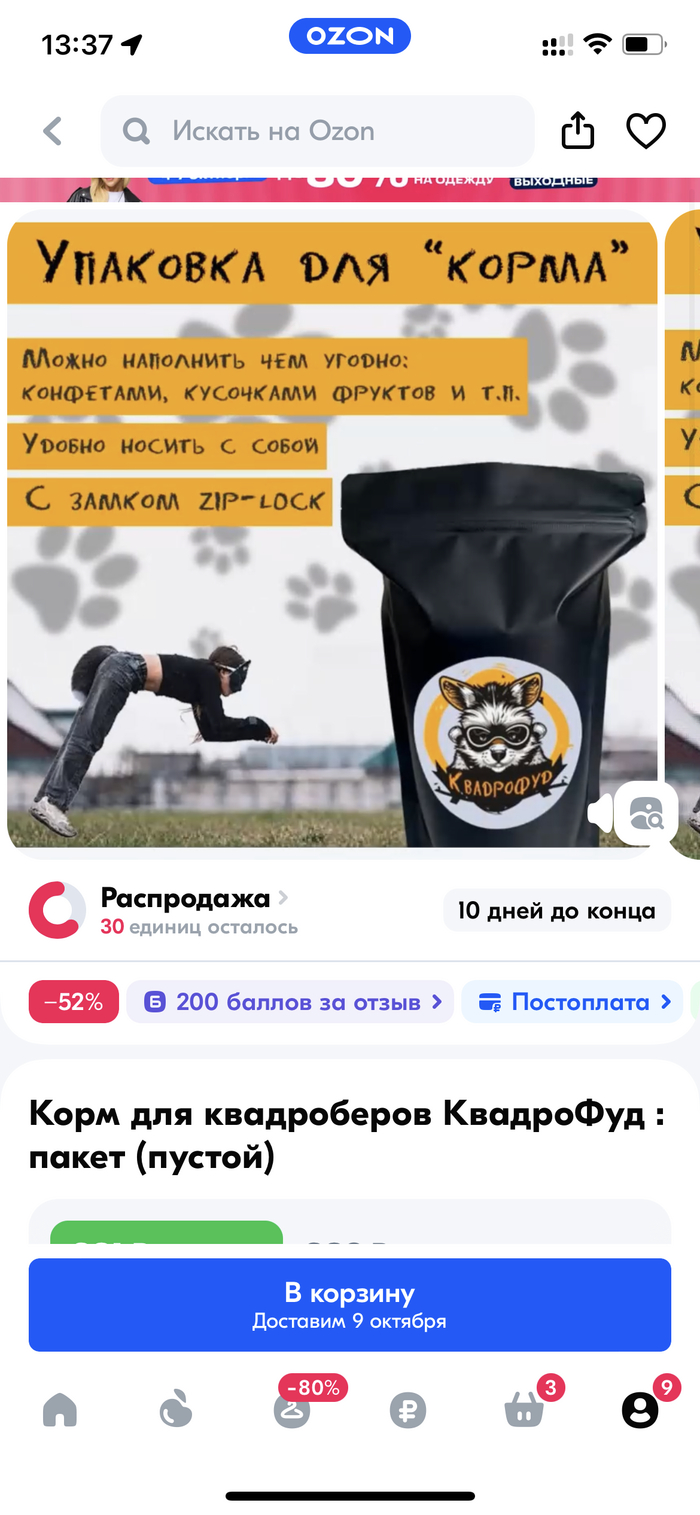Viewport: 700px width, 1515px height.
Task: Share this product
Action: [x=578, y=131]
